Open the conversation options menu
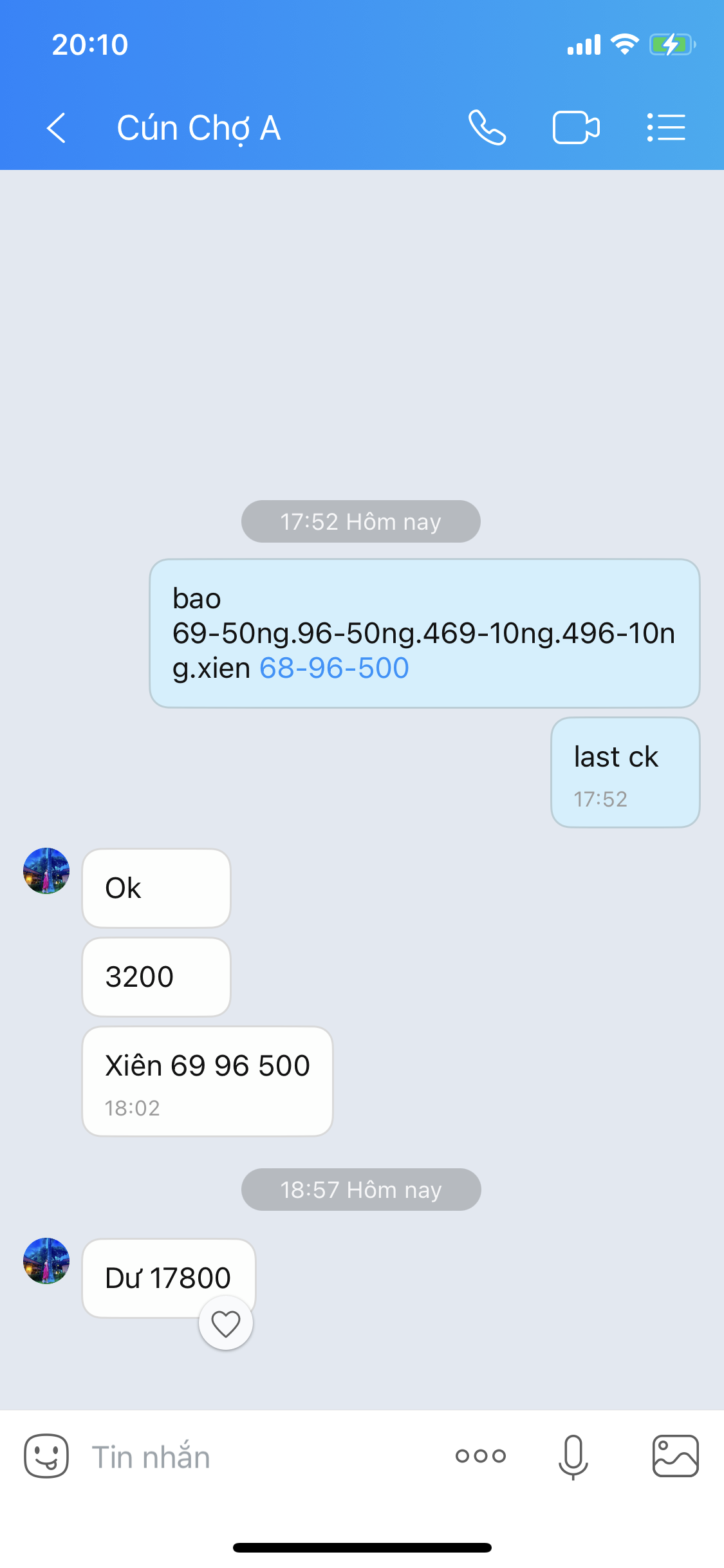Viewport: 724px width, 1568px height. pos(666,127)
